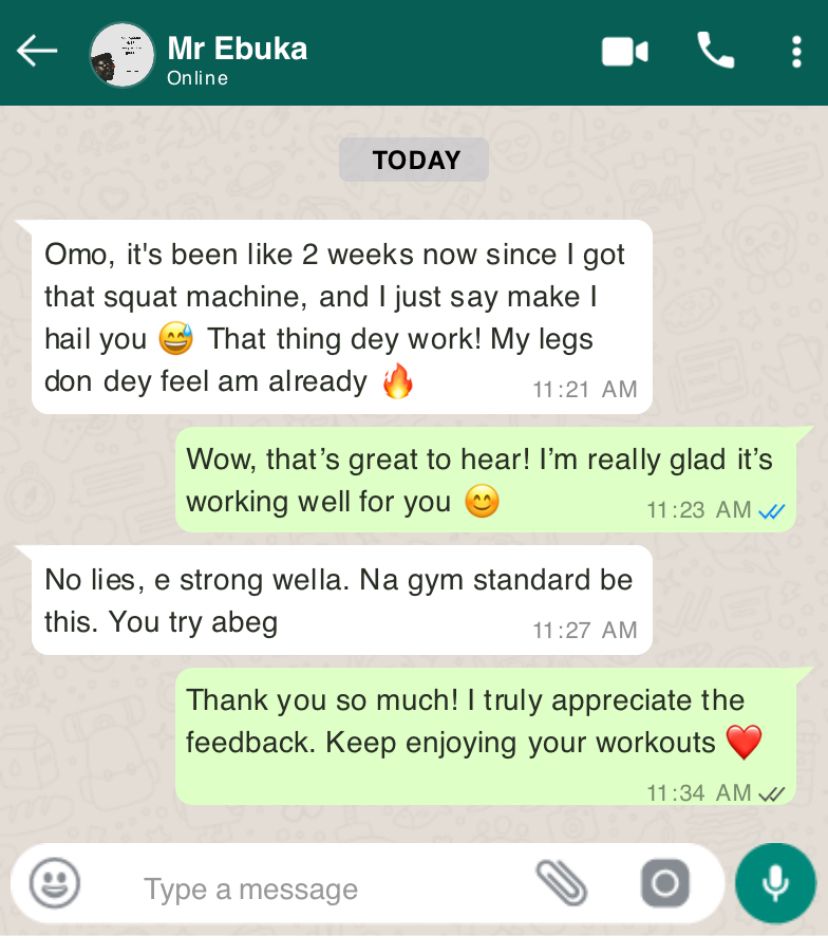
Task: Tap the microphone voice message button
Action: coord(775,883)
